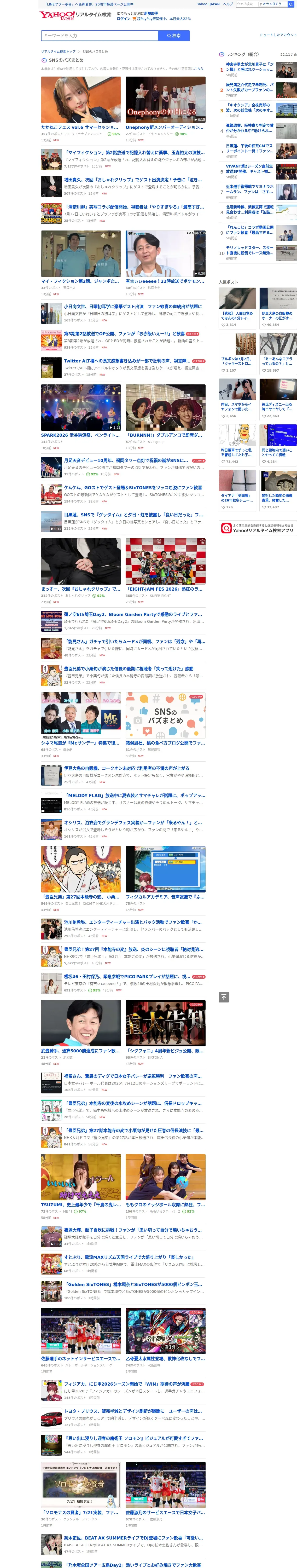Focus the keyword search input field
Image resolution: width=297 pixels, height=1568 pixels.
tap(99, 35)
